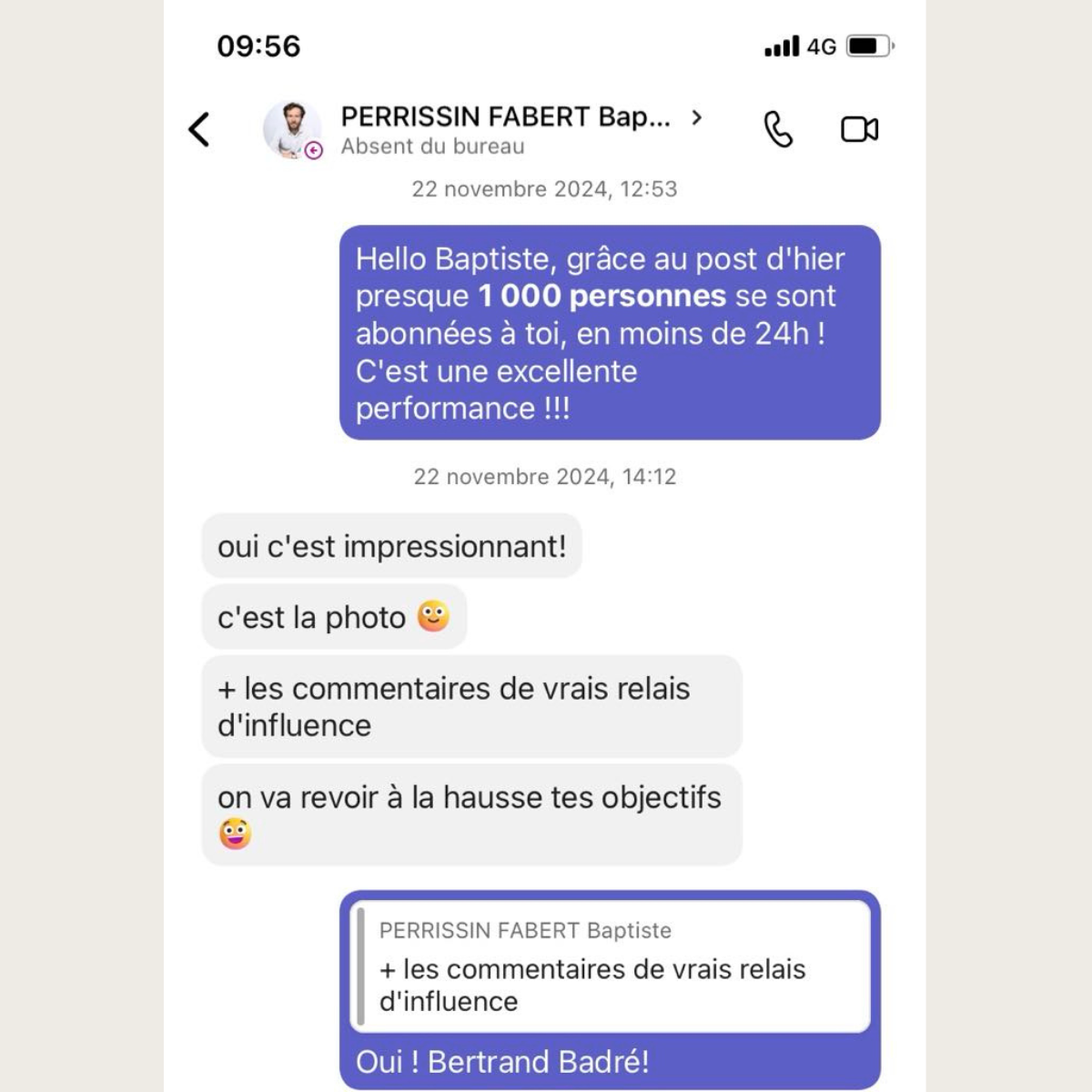Jump to quoted message about relais d'influence
1092x1092 pixels.
tap(610, 966)
